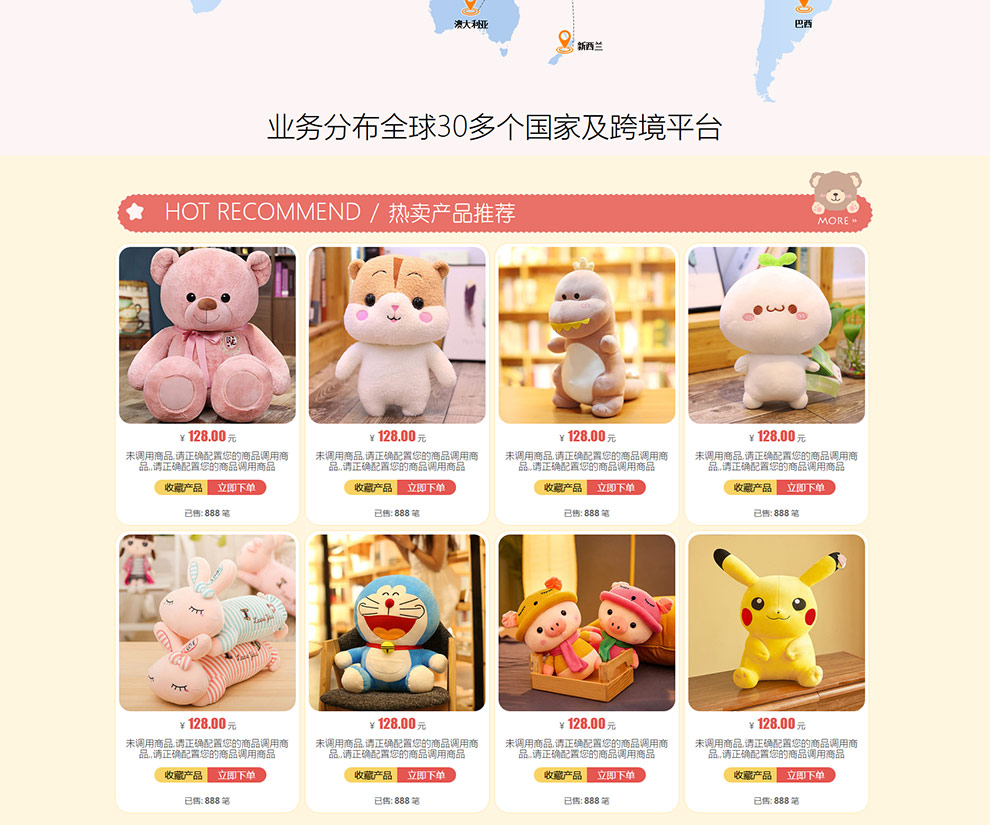View the hamster plush toy product
The image size is (990, 825).
pyautogui.click(x=397, y=335)
